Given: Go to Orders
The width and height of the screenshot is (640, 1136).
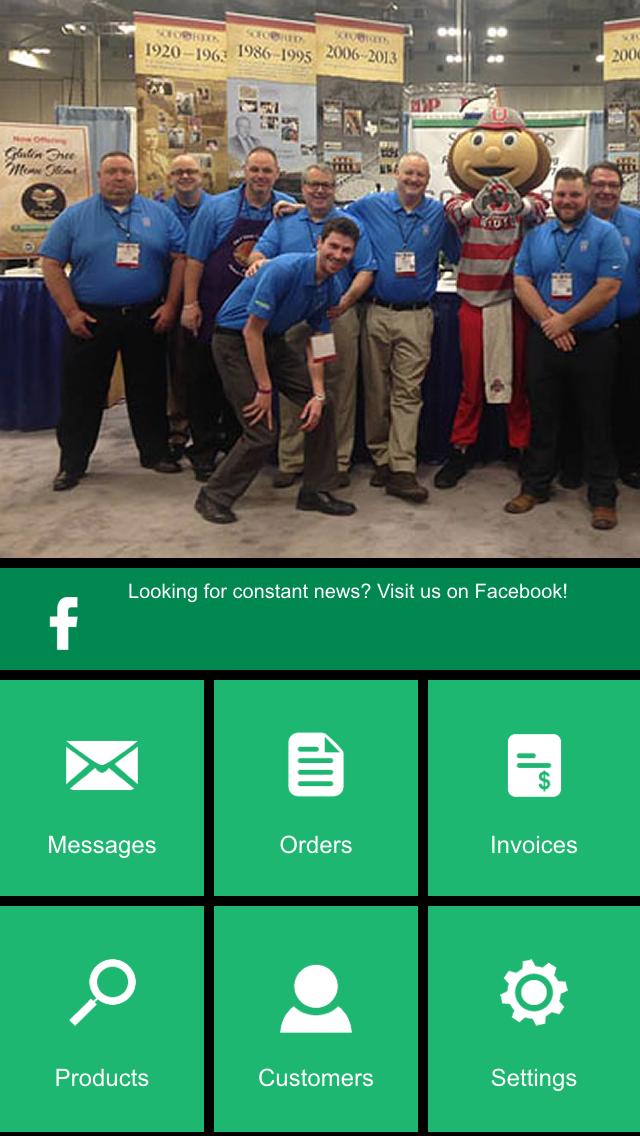Looking at the screenshot, I should 316,788.
